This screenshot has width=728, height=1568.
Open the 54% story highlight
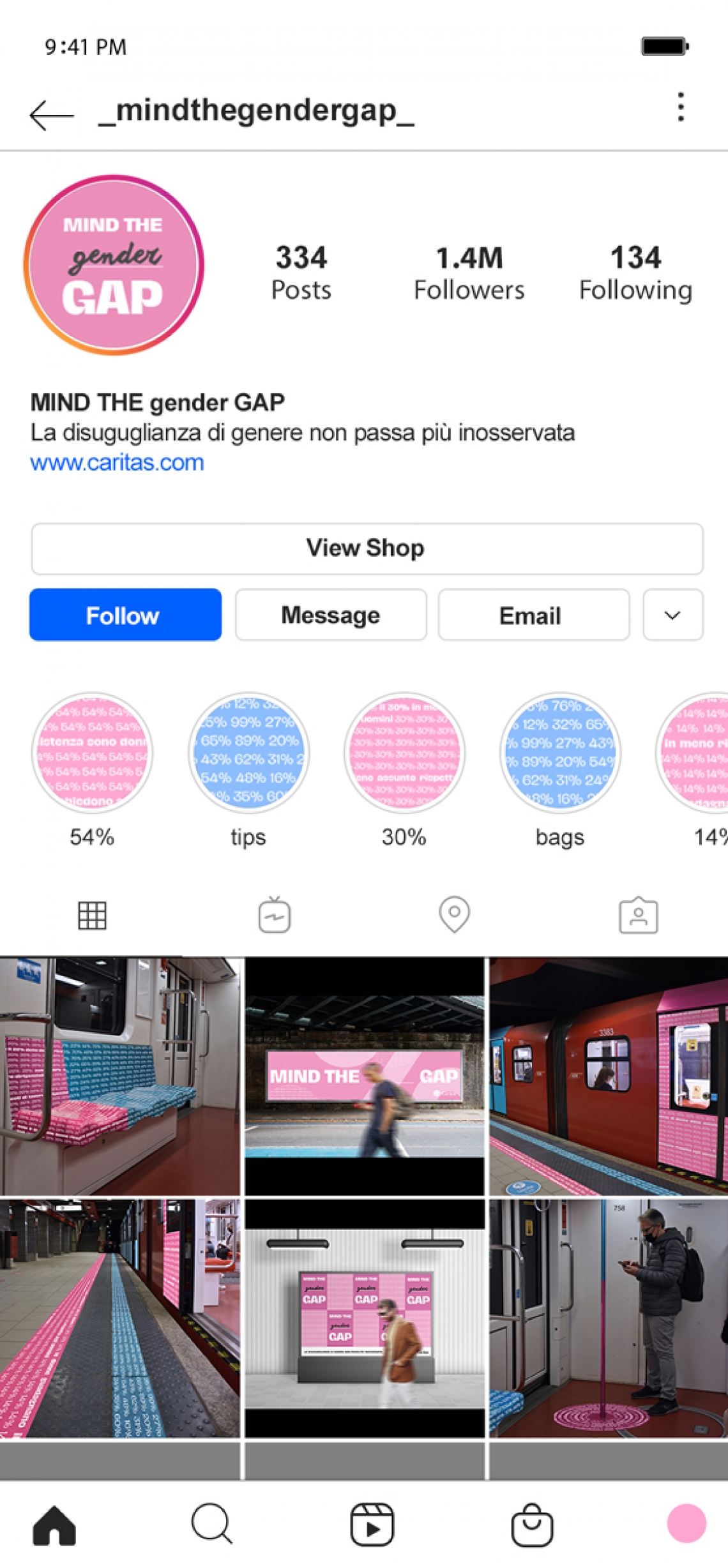(92, 753)
